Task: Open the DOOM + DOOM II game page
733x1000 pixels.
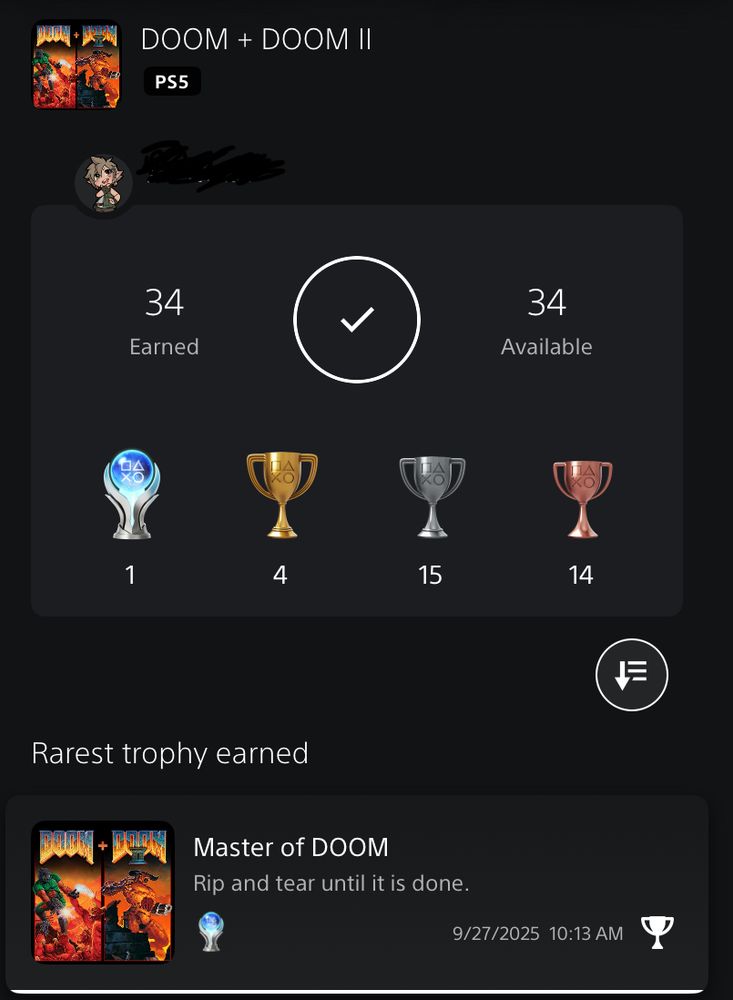Action: click(256, 40)
